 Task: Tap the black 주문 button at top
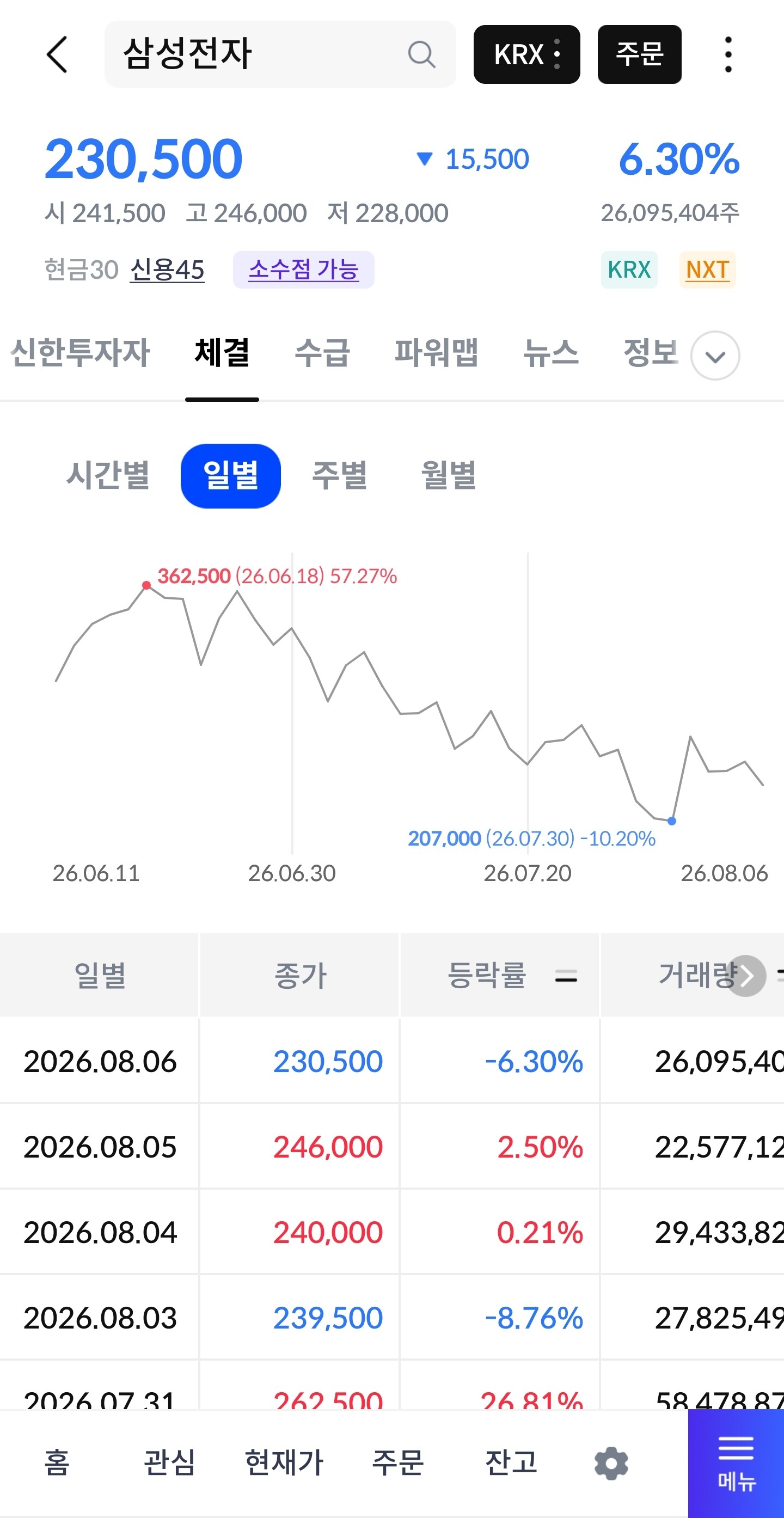click(639, 54)
